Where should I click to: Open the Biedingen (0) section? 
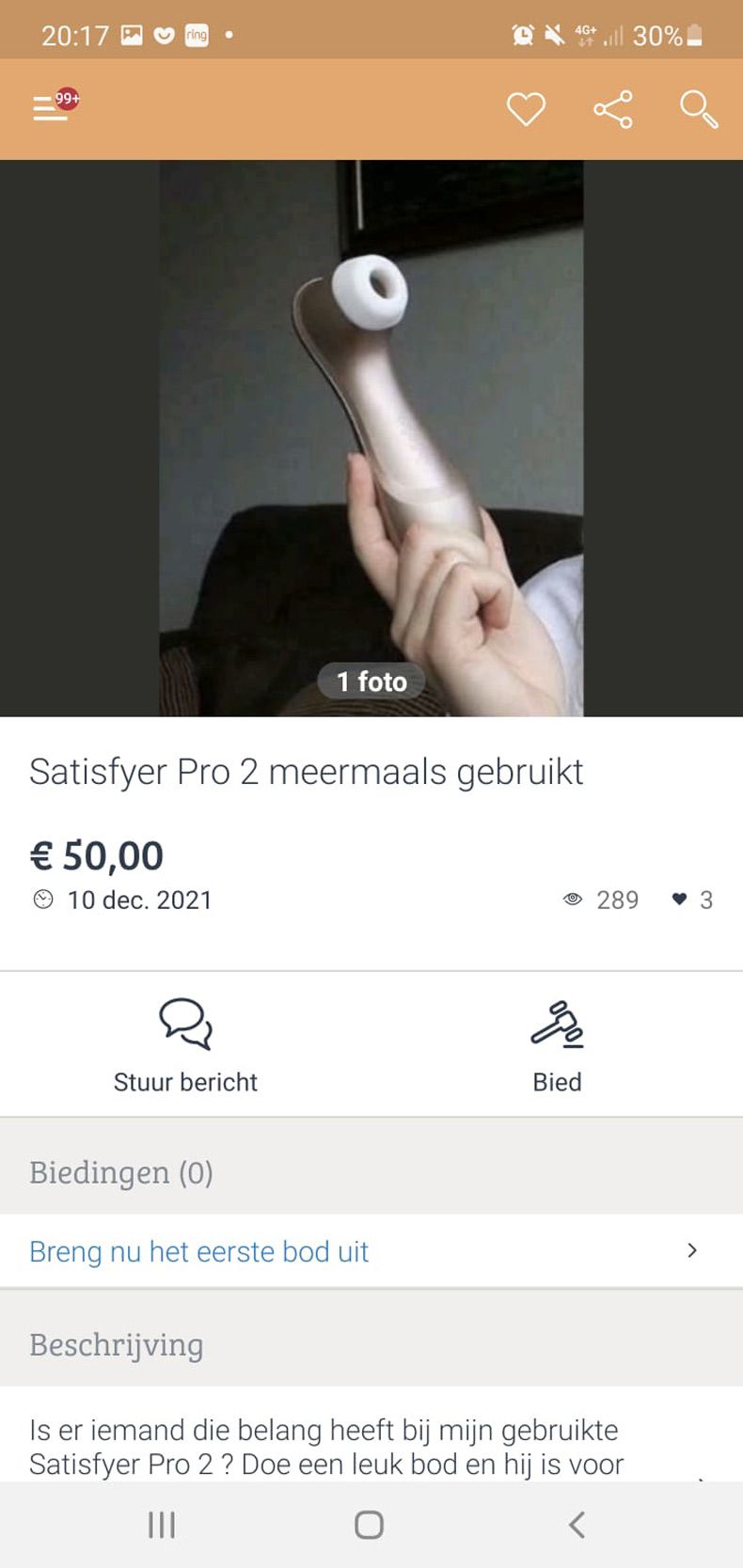(120, 1172)
